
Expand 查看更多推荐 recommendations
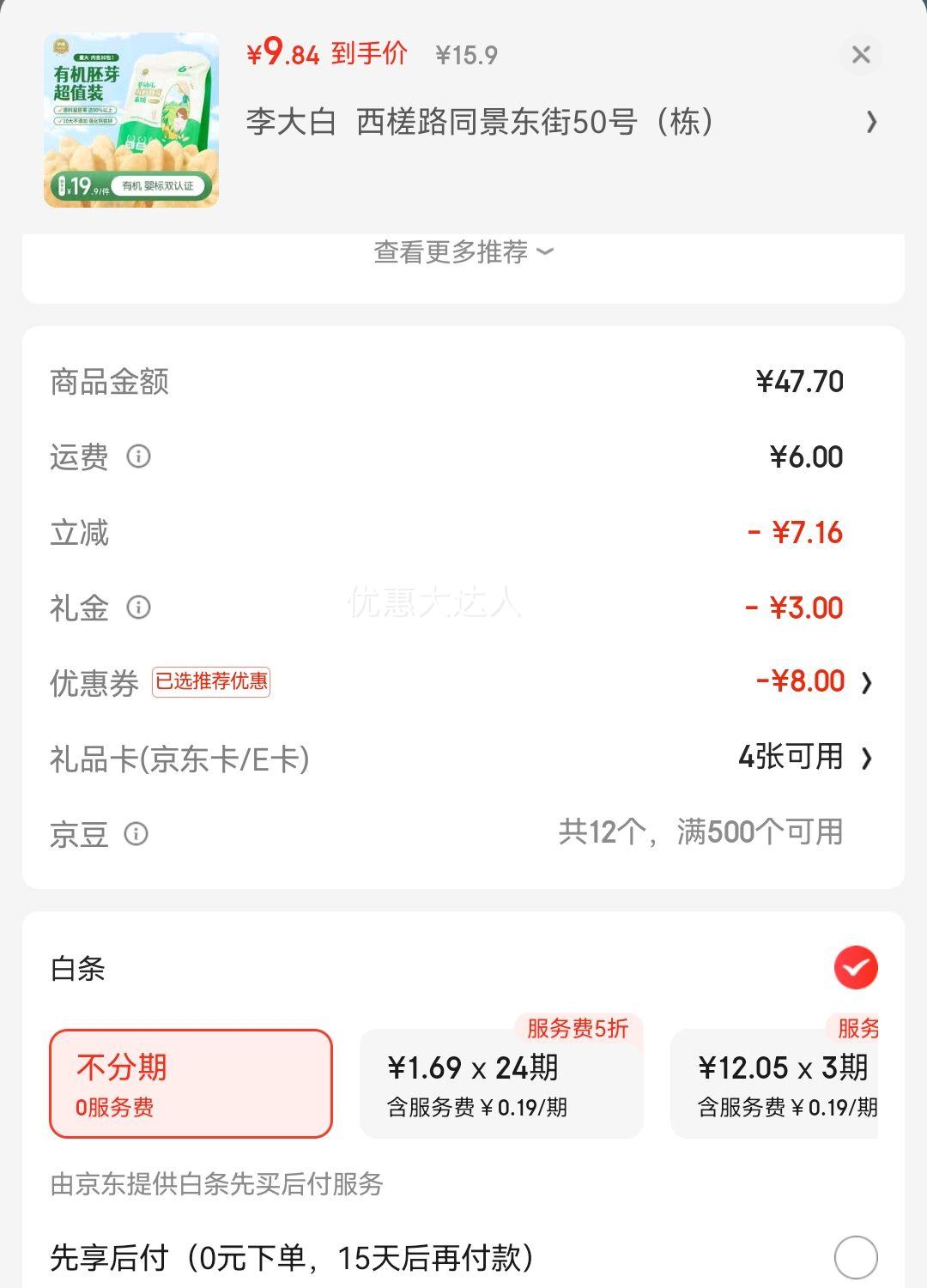(x=463, y=252)
